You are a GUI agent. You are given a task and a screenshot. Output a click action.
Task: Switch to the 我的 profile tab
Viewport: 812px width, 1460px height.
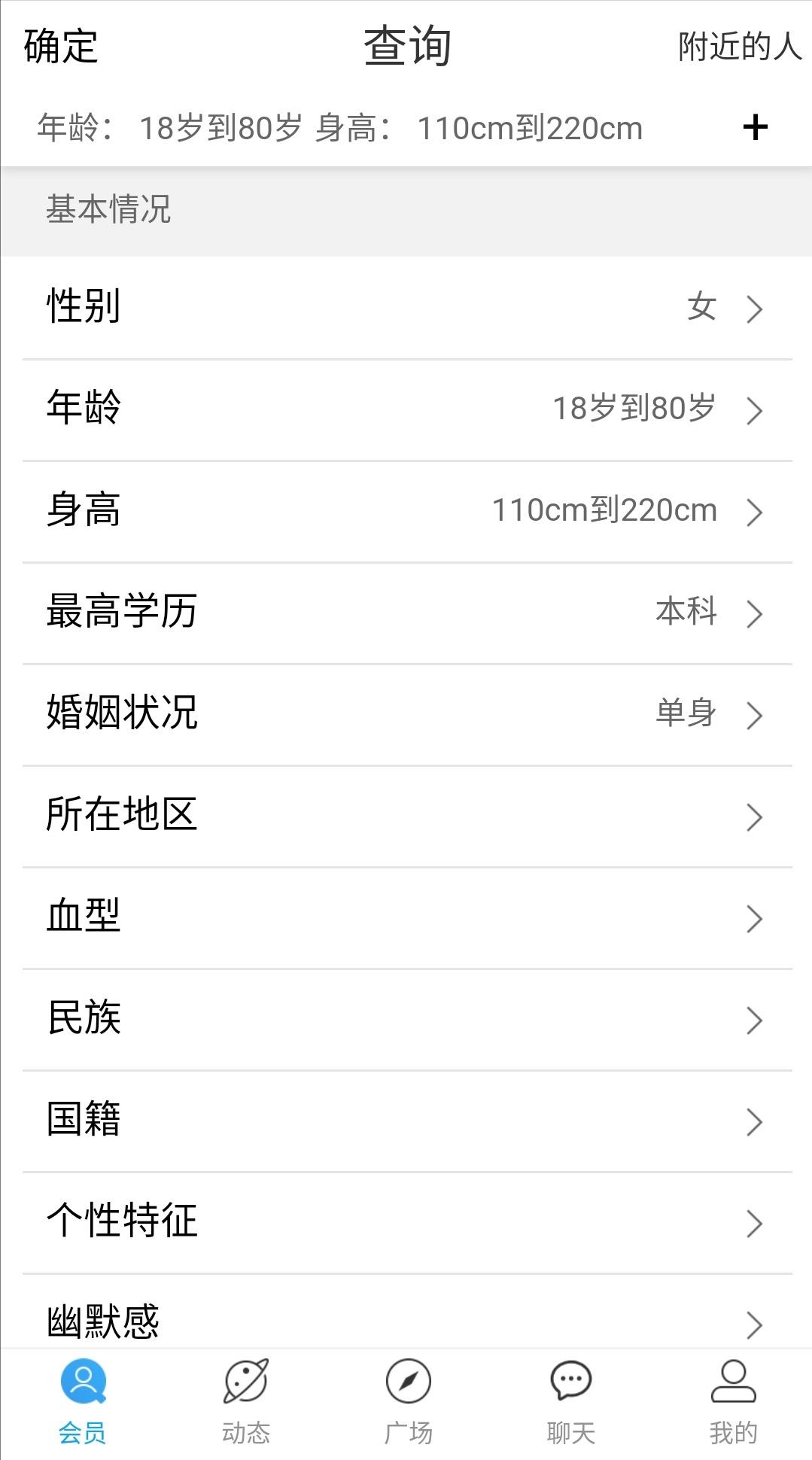pos(733,1402)
